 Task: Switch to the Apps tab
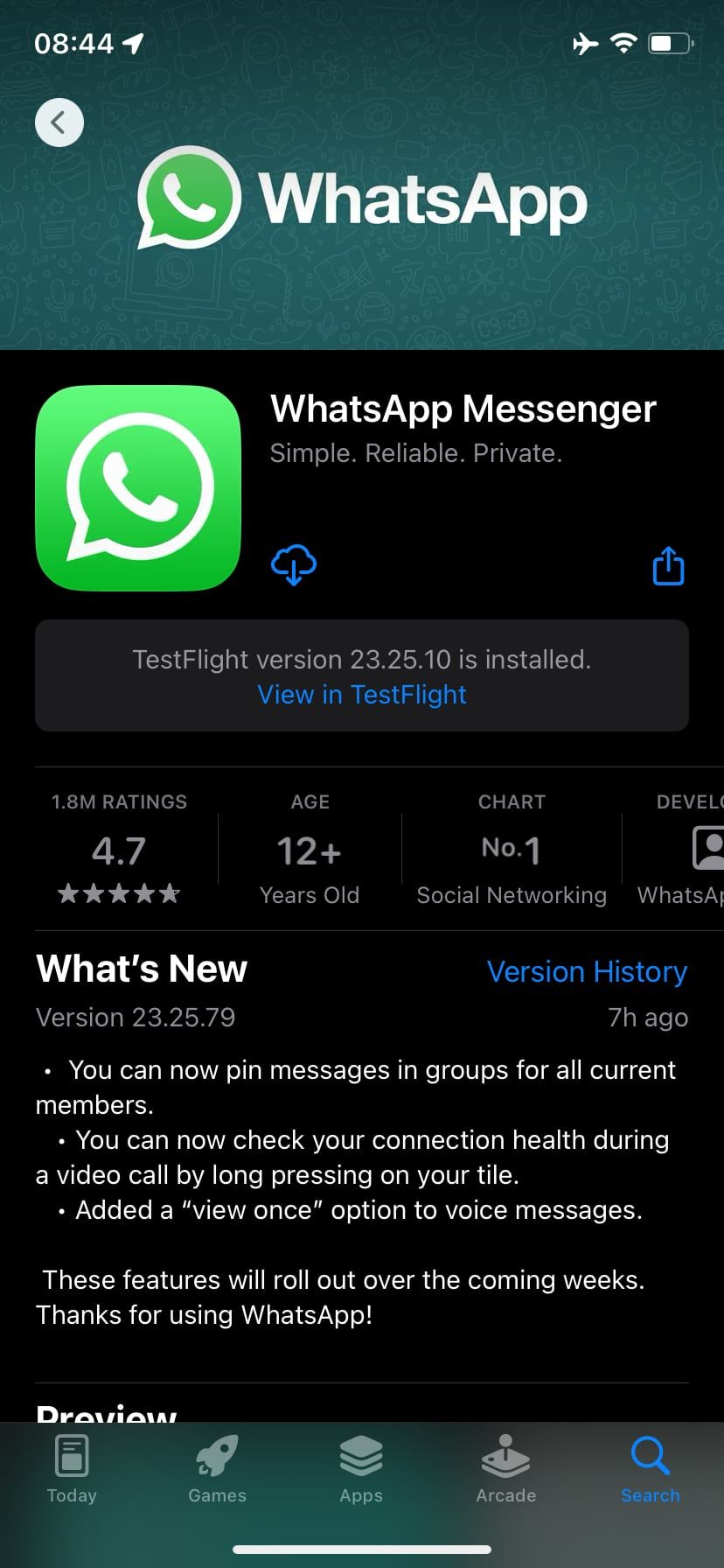tap(361, 1470)
